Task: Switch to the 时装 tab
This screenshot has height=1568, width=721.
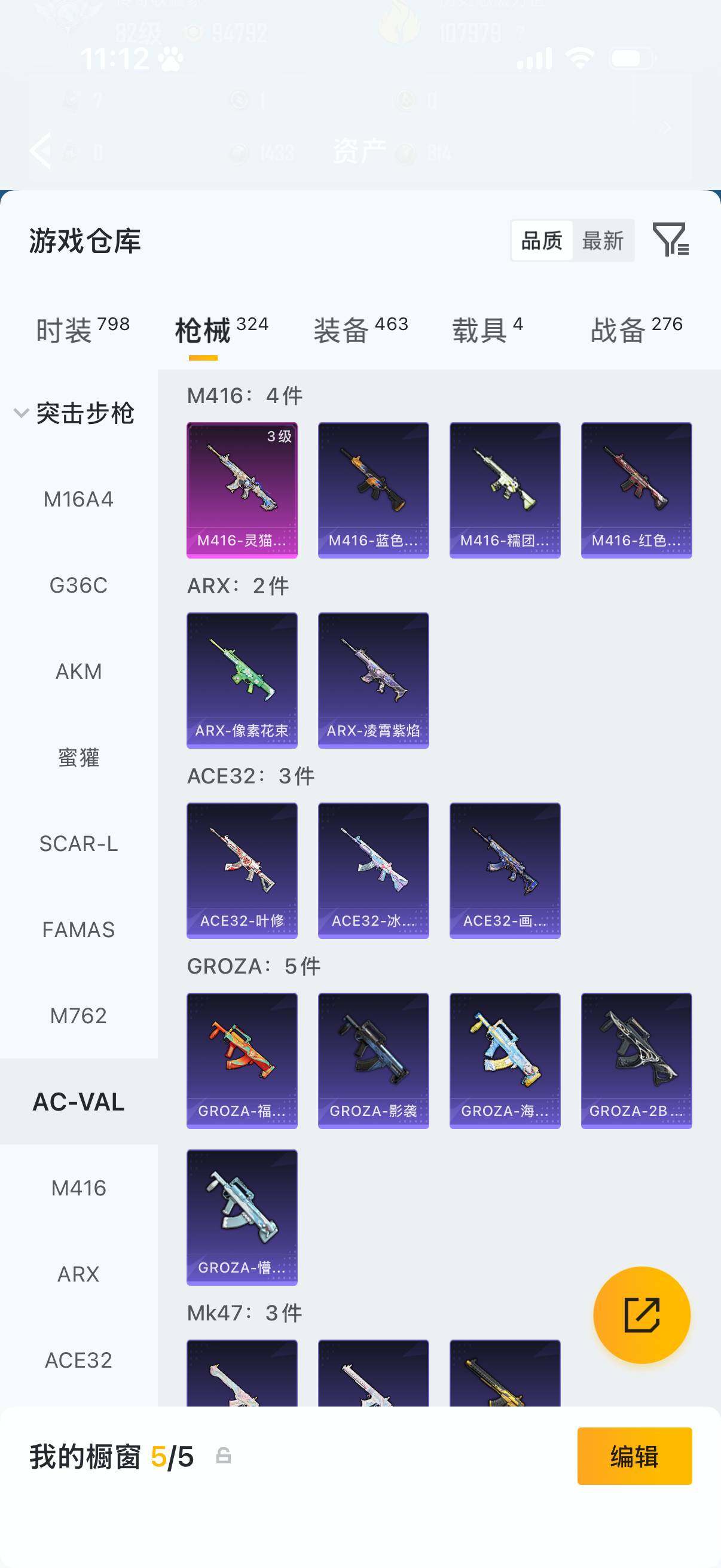Action: (83, 330)
